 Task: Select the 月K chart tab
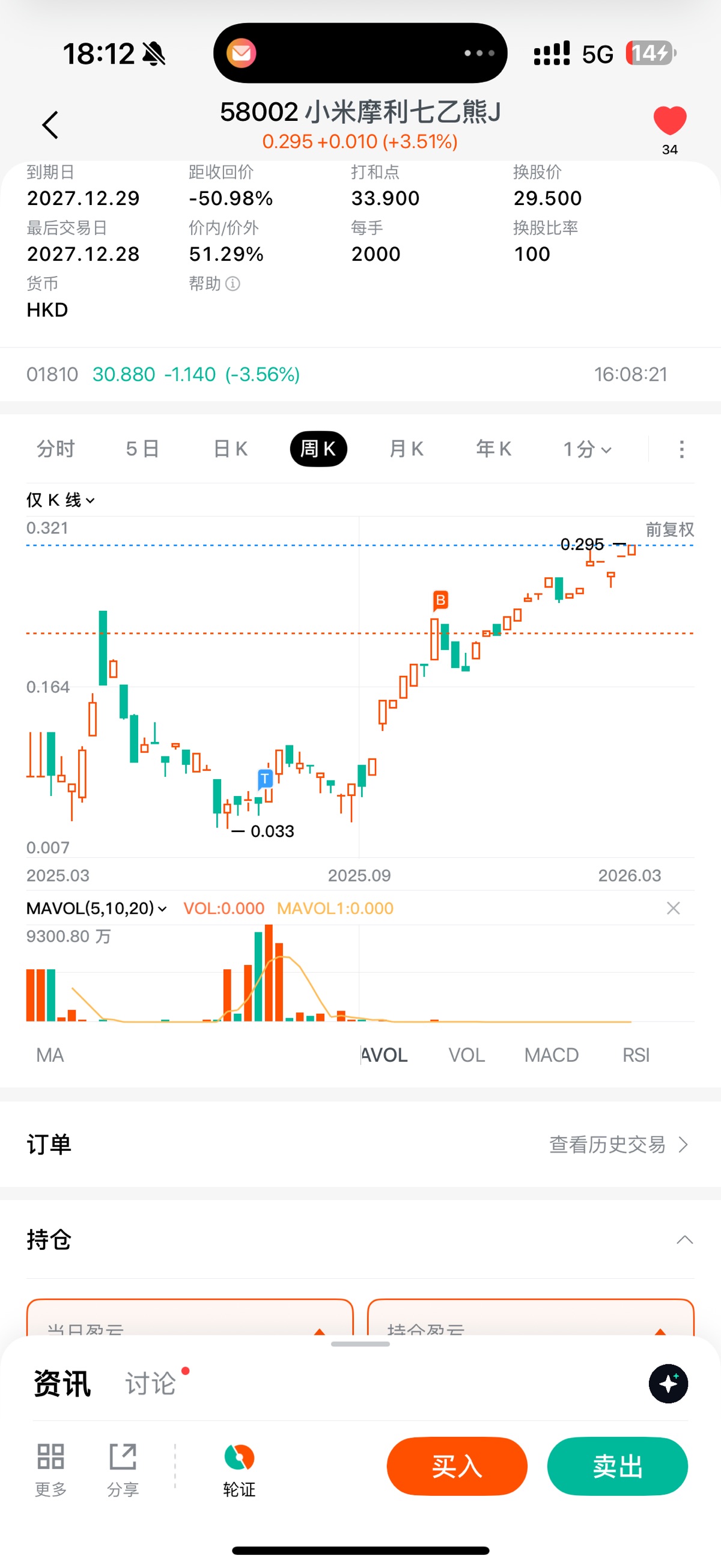pos(406,449)
